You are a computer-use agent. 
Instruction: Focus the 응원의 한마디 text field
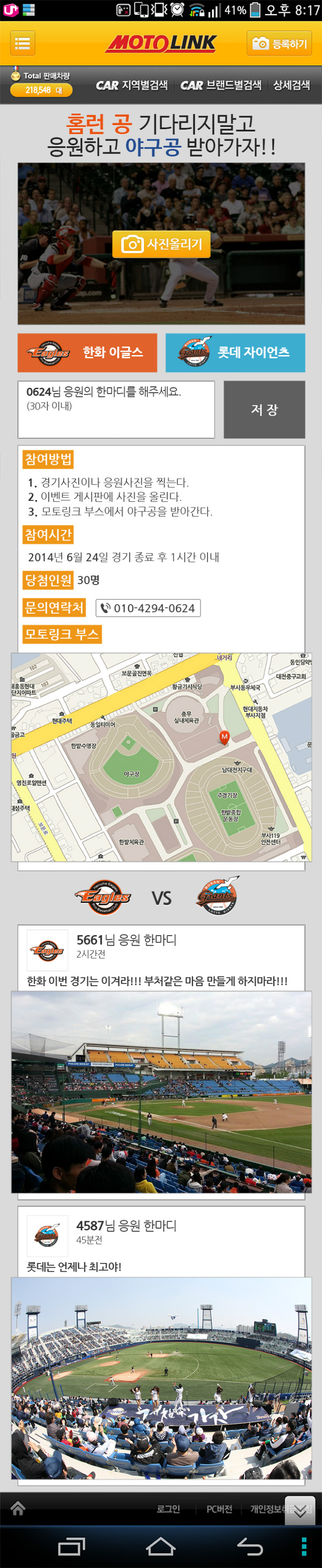point(115,409)
